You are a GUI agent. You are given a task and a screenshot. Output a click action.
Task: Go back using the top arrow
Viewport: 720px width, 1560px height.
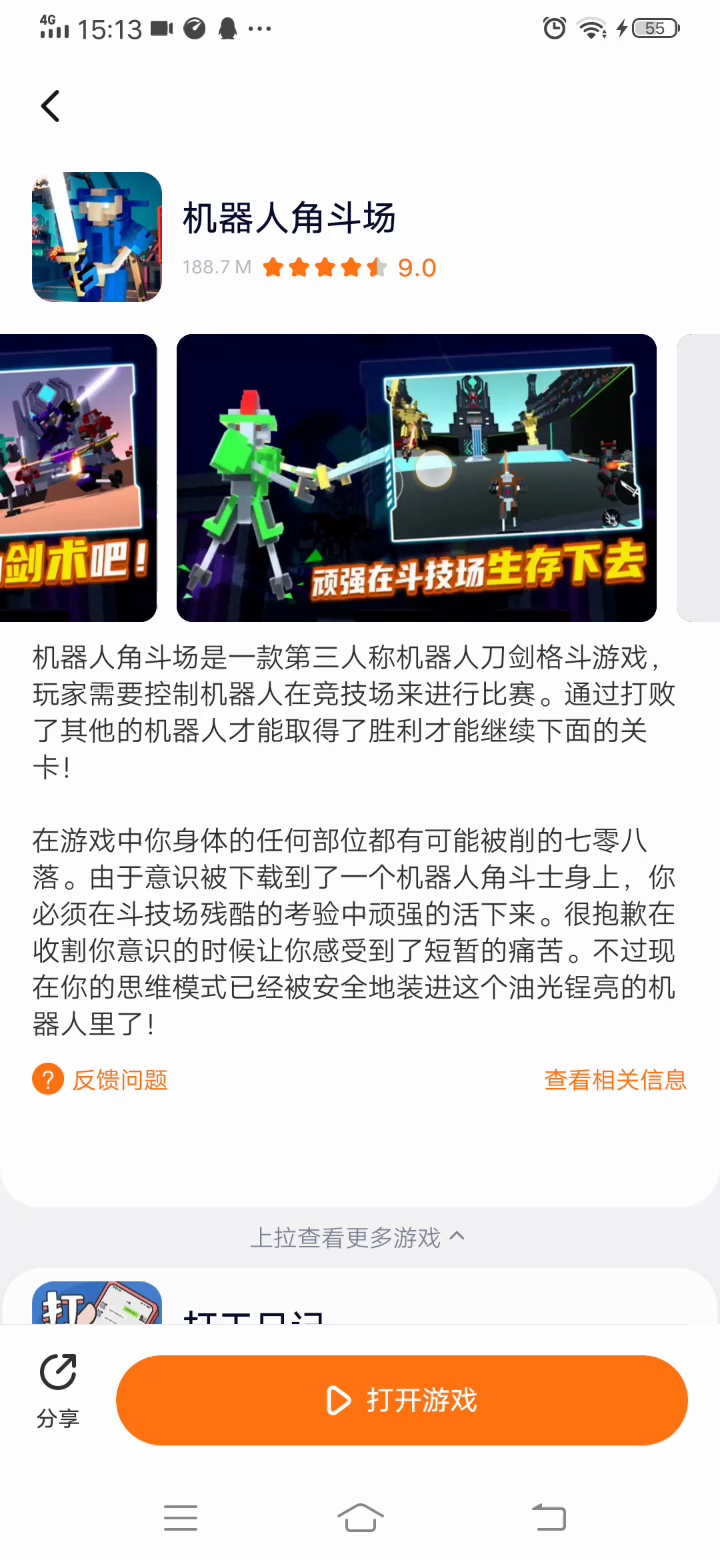coord(51,106)
